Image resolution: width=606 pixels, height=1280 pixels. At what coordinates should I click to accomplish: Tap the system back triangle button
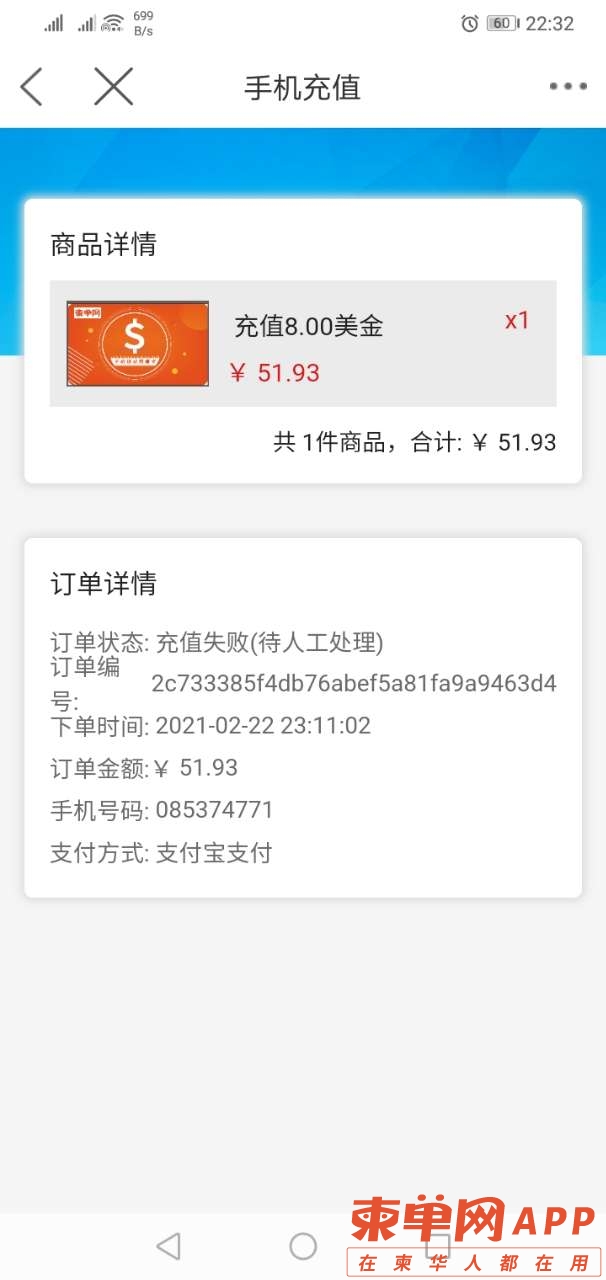pyautogui.click(x=168, y=1245)
